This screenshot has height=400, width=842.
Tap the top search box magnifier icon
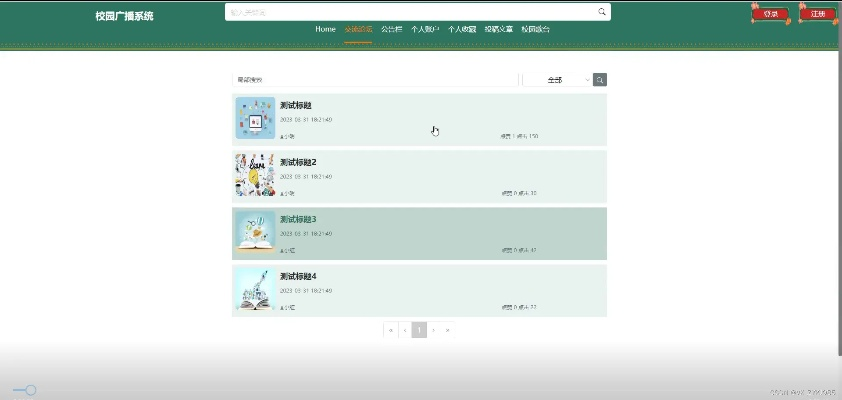point(602,12)
